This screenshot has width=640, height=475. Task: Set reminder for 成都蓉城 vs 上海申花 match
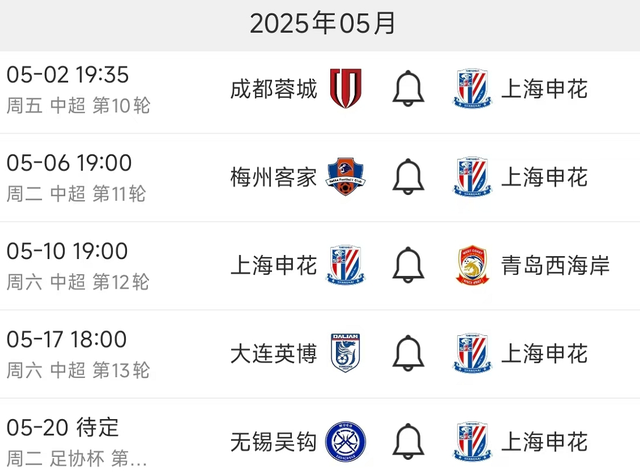(x=407, y=89)
